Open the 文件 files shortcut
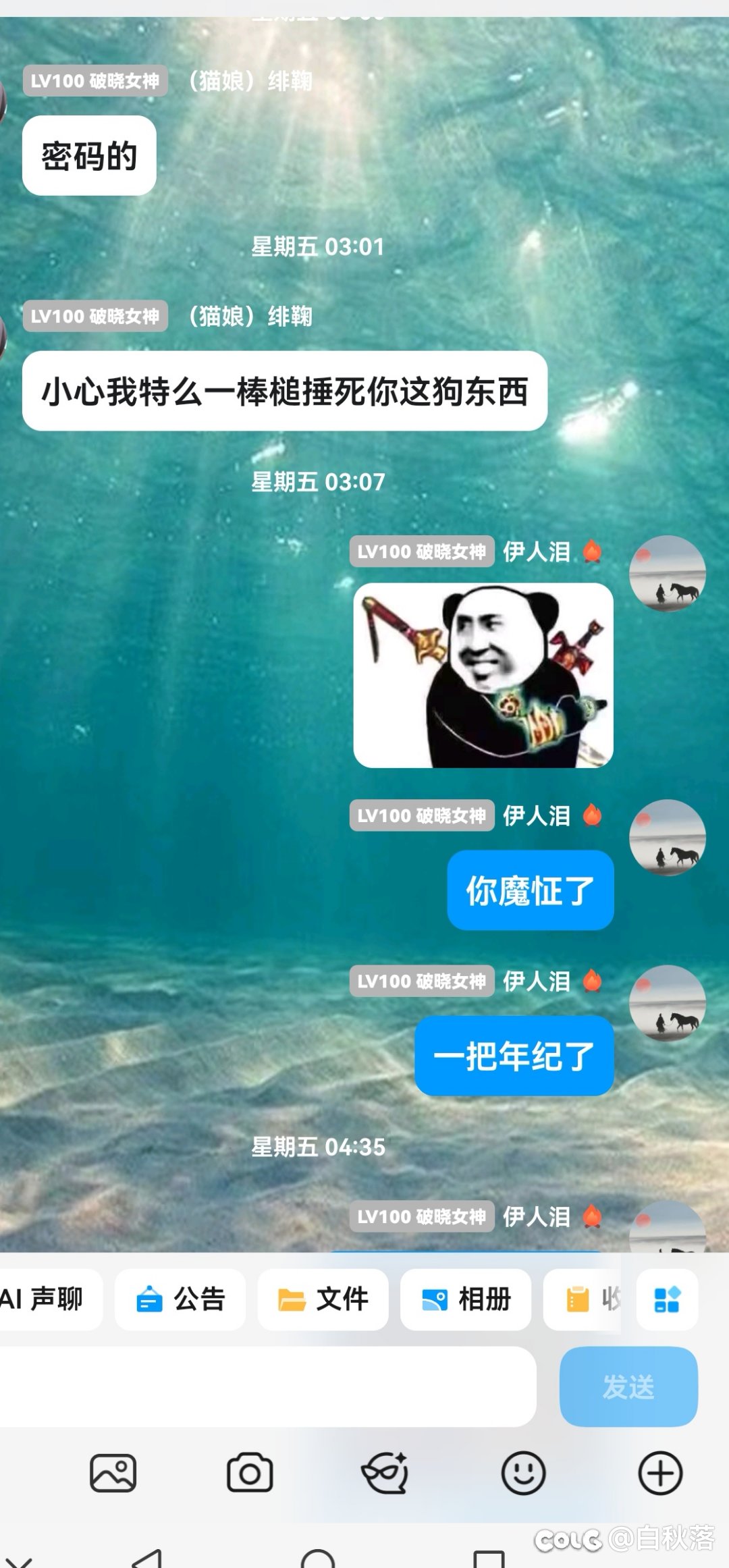 [x=323, y=1299]
